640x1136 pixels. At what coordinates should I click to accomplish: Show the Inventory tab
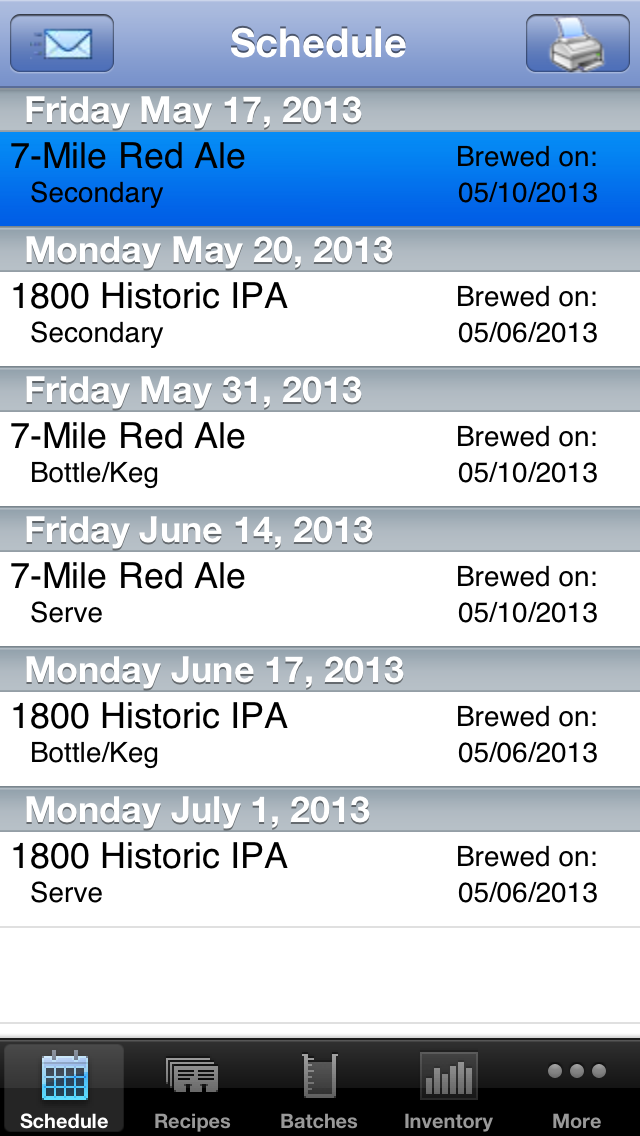coord(448,1089)
